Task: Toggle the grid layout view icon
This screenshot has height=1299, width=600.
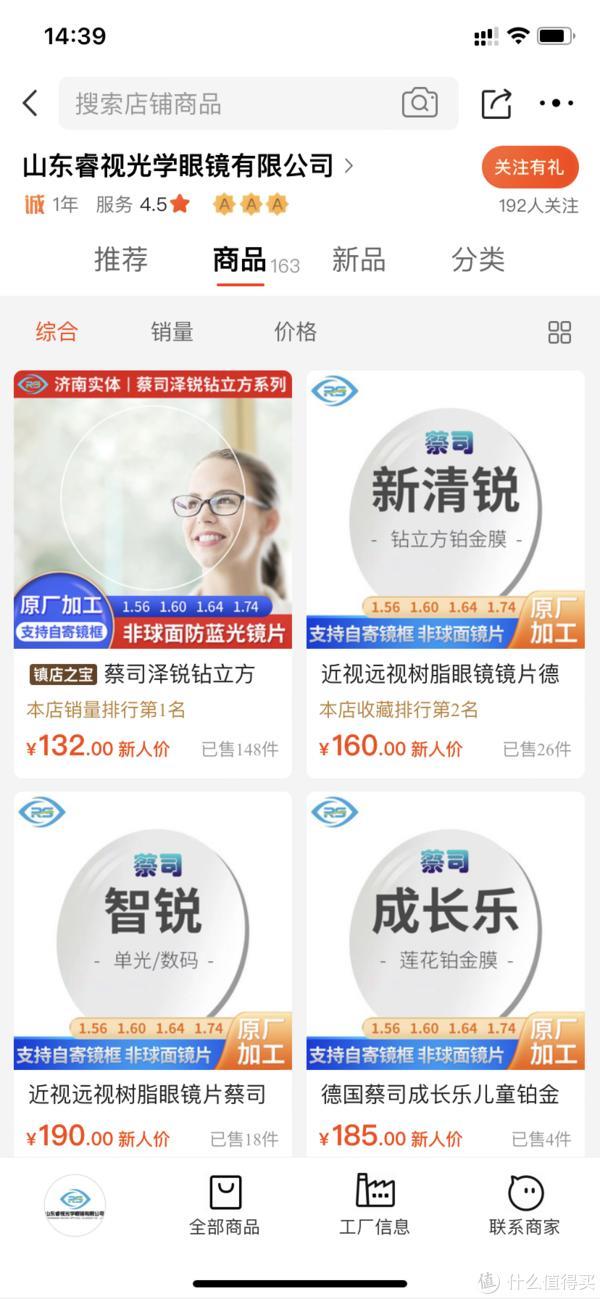Action: point(559,333)
